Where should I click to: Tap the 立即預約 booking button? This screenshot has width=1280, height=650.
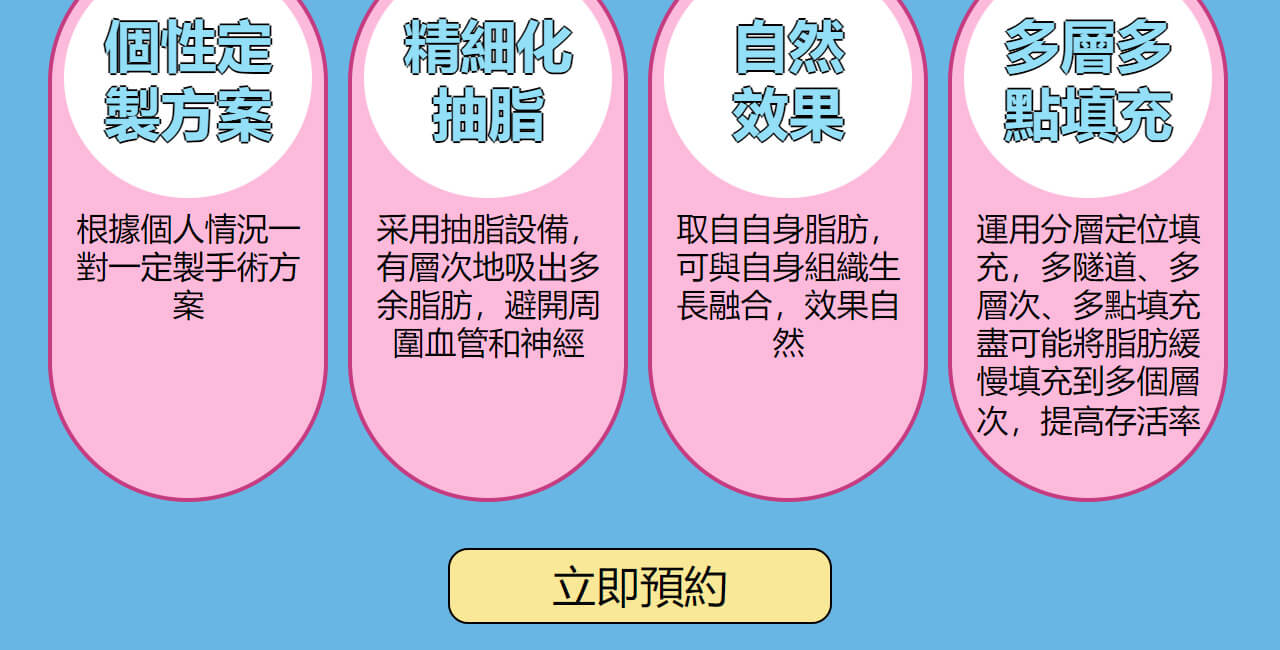pos(639,586)
